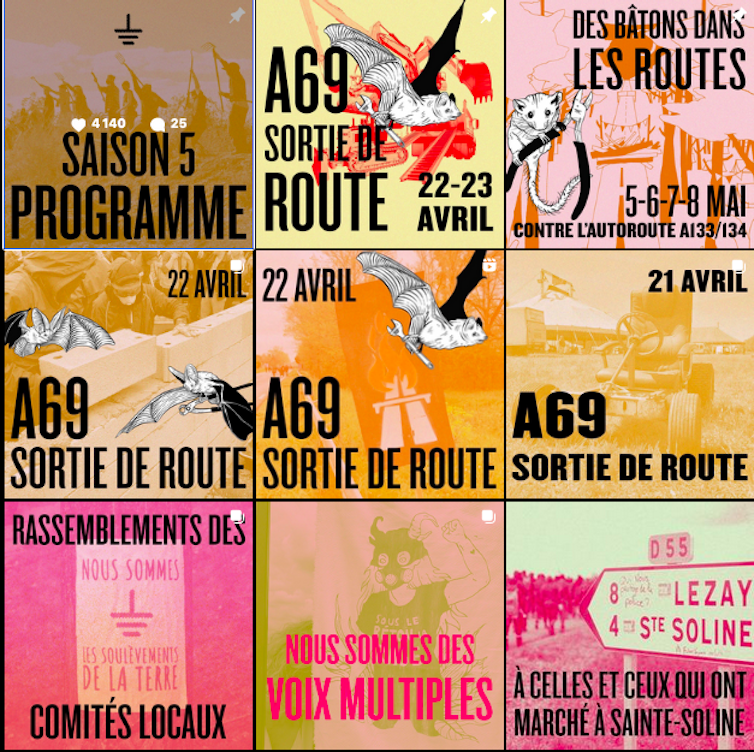This screenshot has height=752, width=754.
Task: Open the Nous Sommes des Voix Multiples post
Action: coord(379,625)
